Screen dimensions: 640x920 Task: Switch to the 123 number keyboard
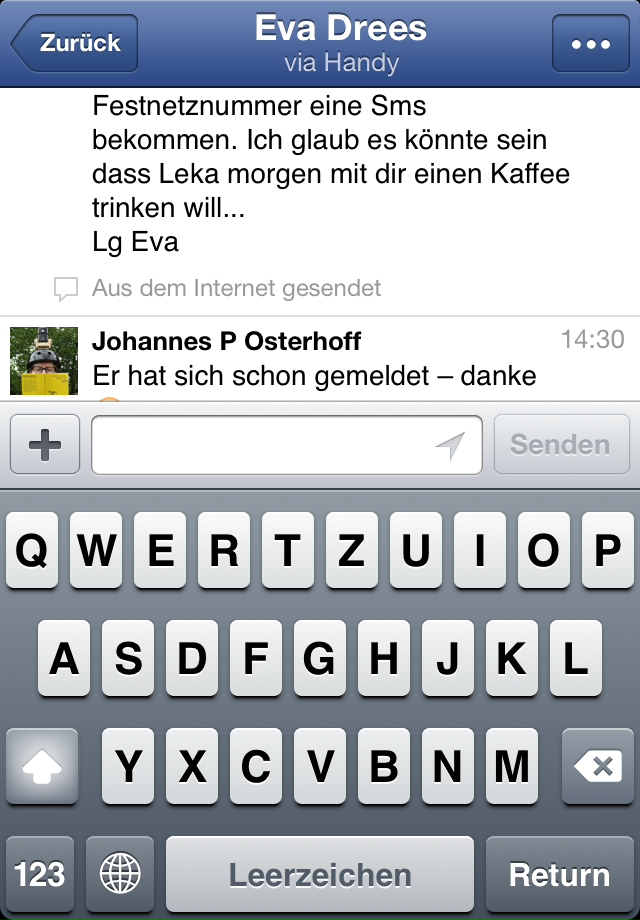(40, 875)
